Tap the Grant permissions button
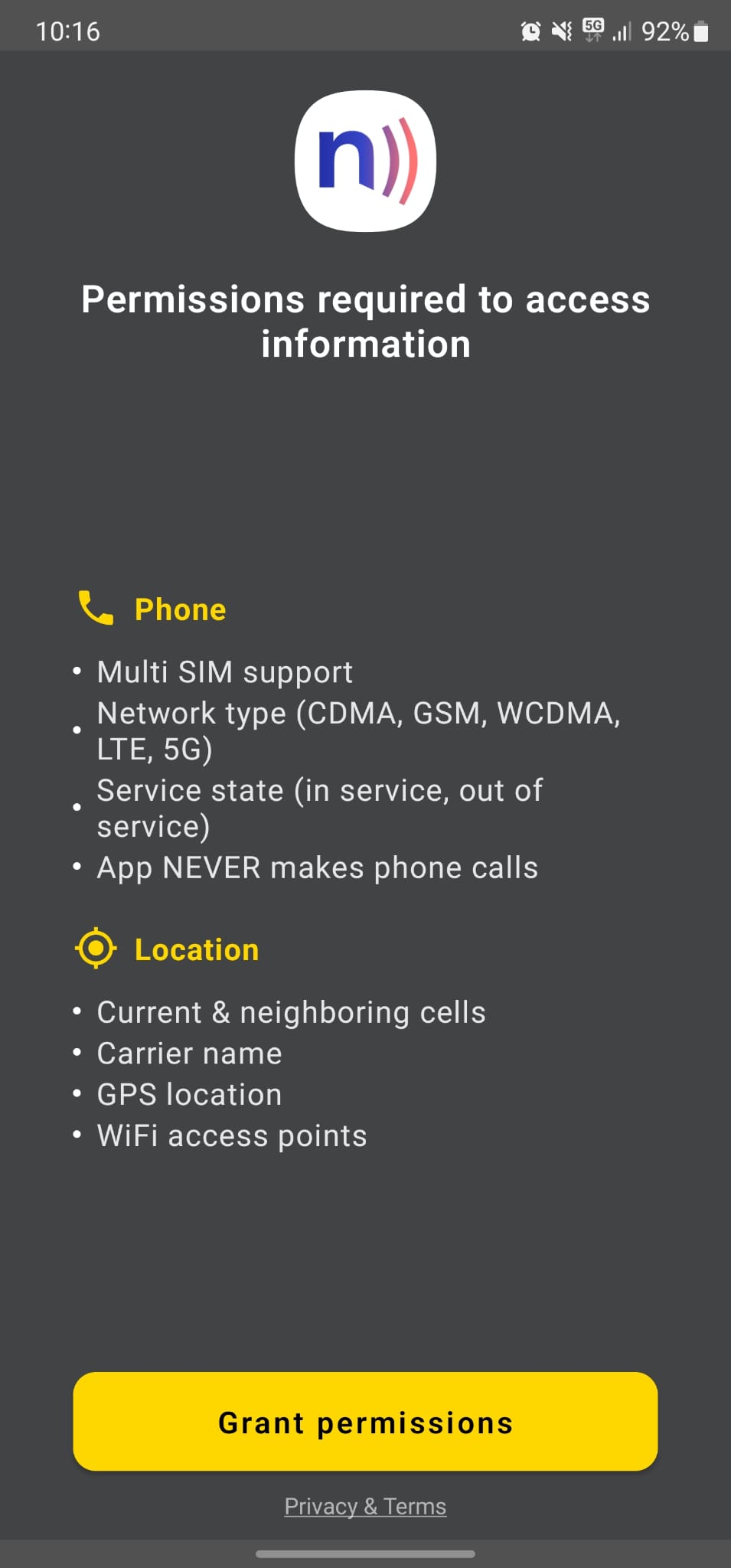The height and width of the screenshot is (1568, 731). tap(365, 1422)
